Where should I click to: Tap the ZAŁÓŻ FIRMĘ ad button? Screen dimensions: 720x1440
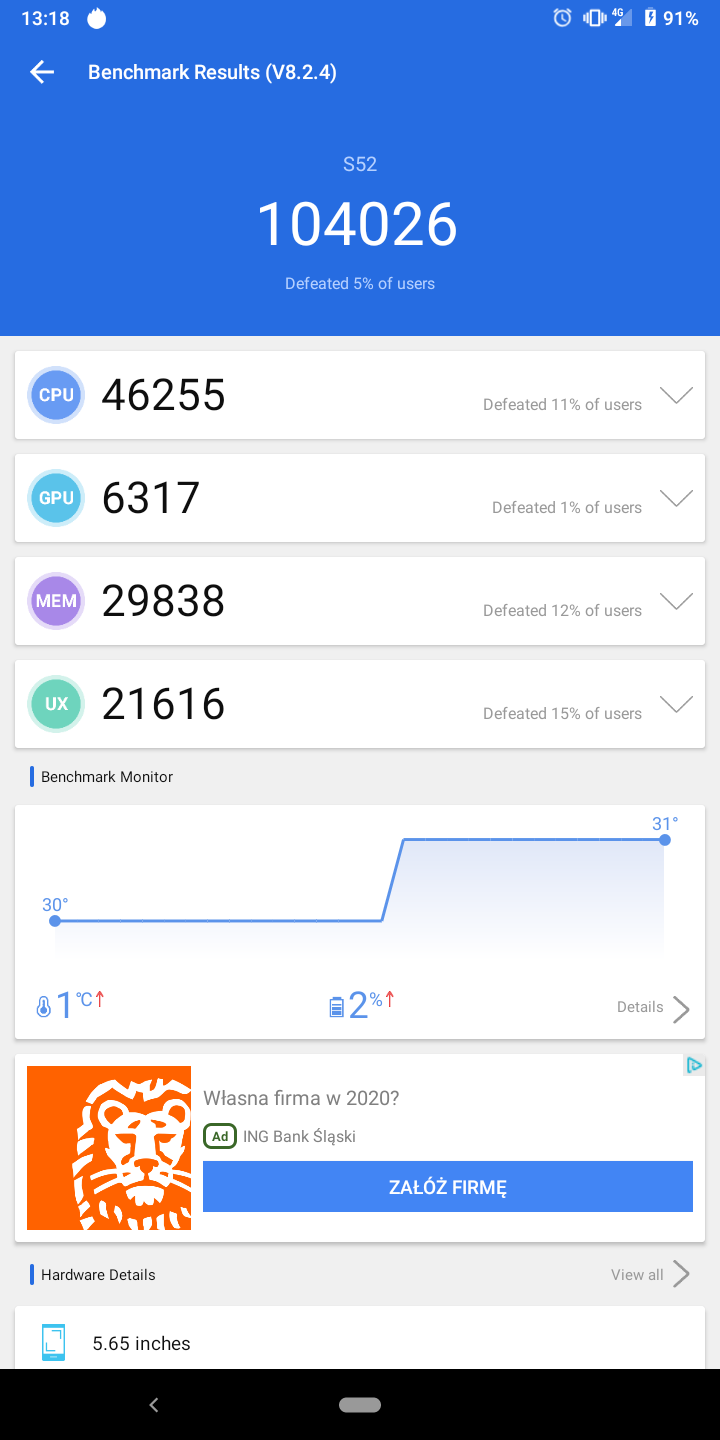tap(448, 1187)
